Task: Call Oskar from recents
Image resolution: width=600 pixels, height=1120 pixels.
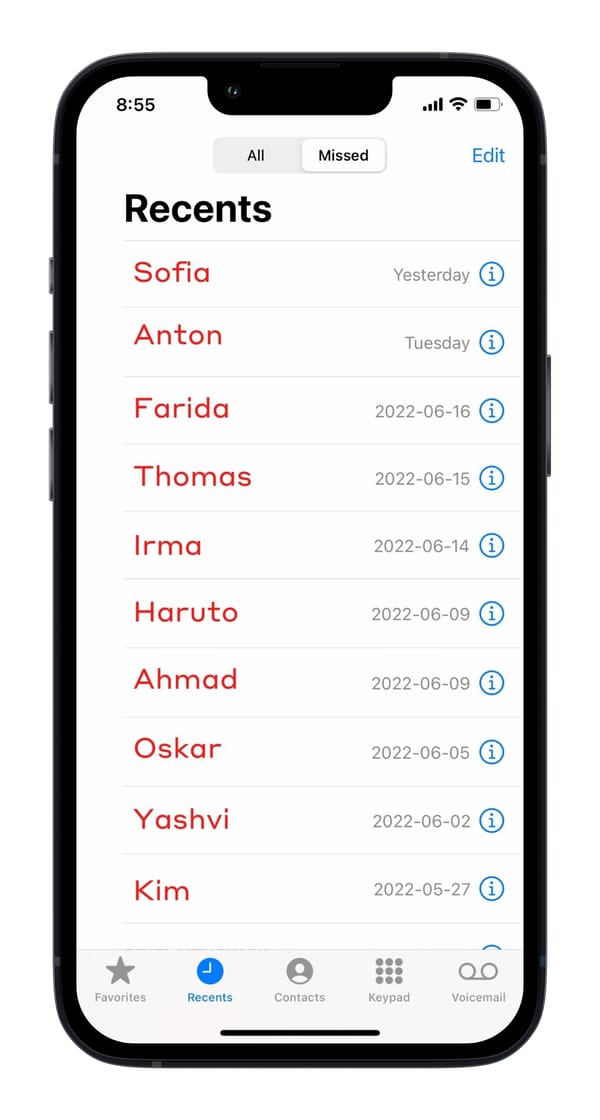Action: click(x=178, y=749)
